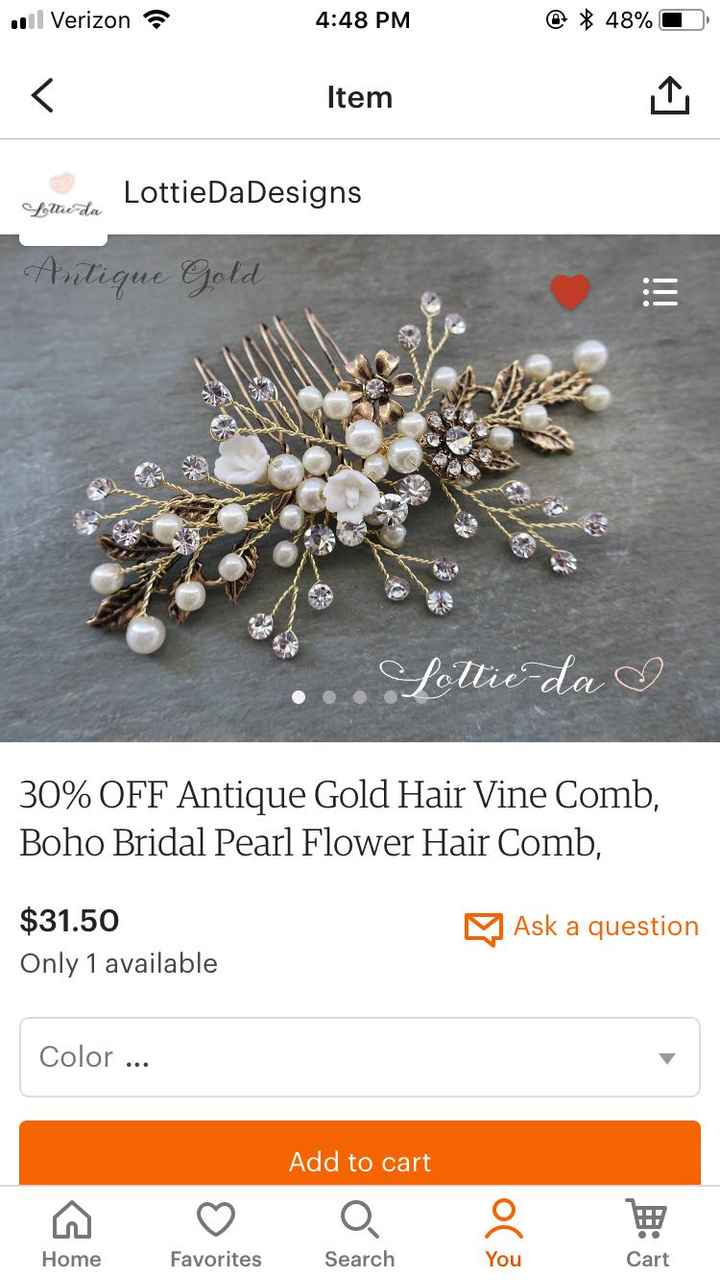Tap the LottieDaDesigns shop logo

[x=62, y=195]
